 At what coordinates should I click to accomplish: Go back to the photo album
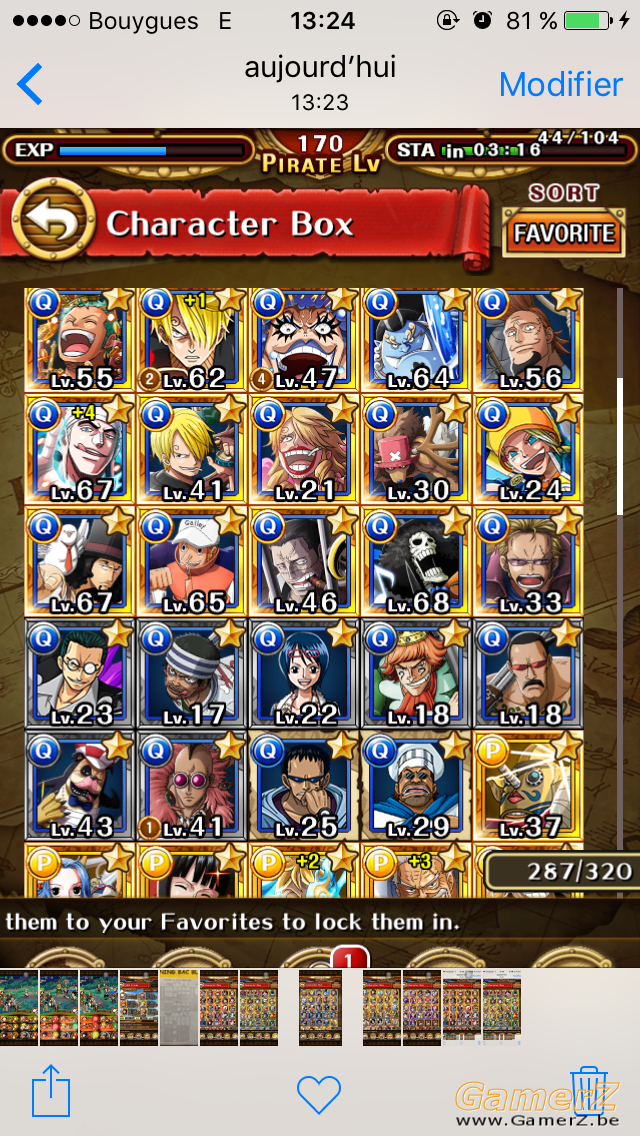coord(30,84)
